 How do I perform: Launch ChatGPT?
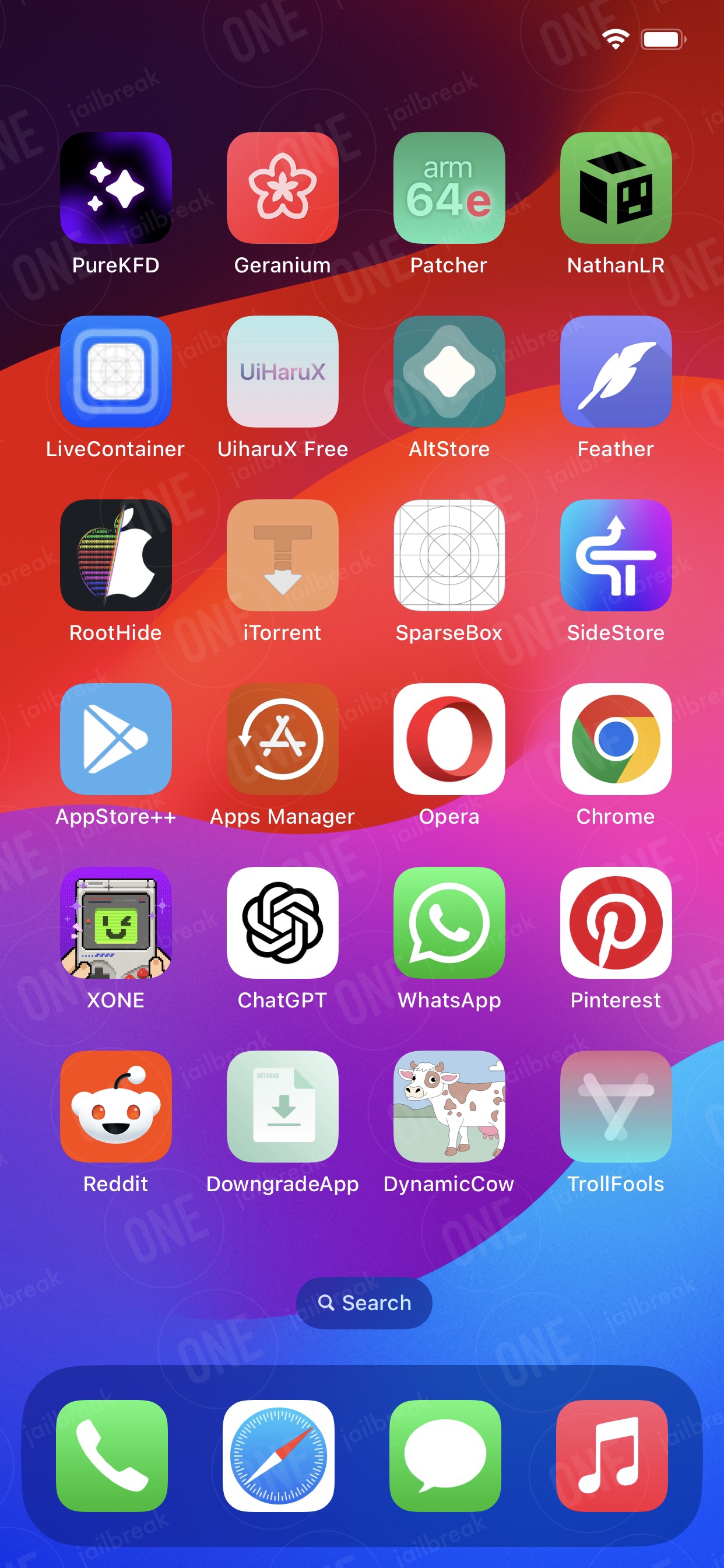click(x=282, y=923)
